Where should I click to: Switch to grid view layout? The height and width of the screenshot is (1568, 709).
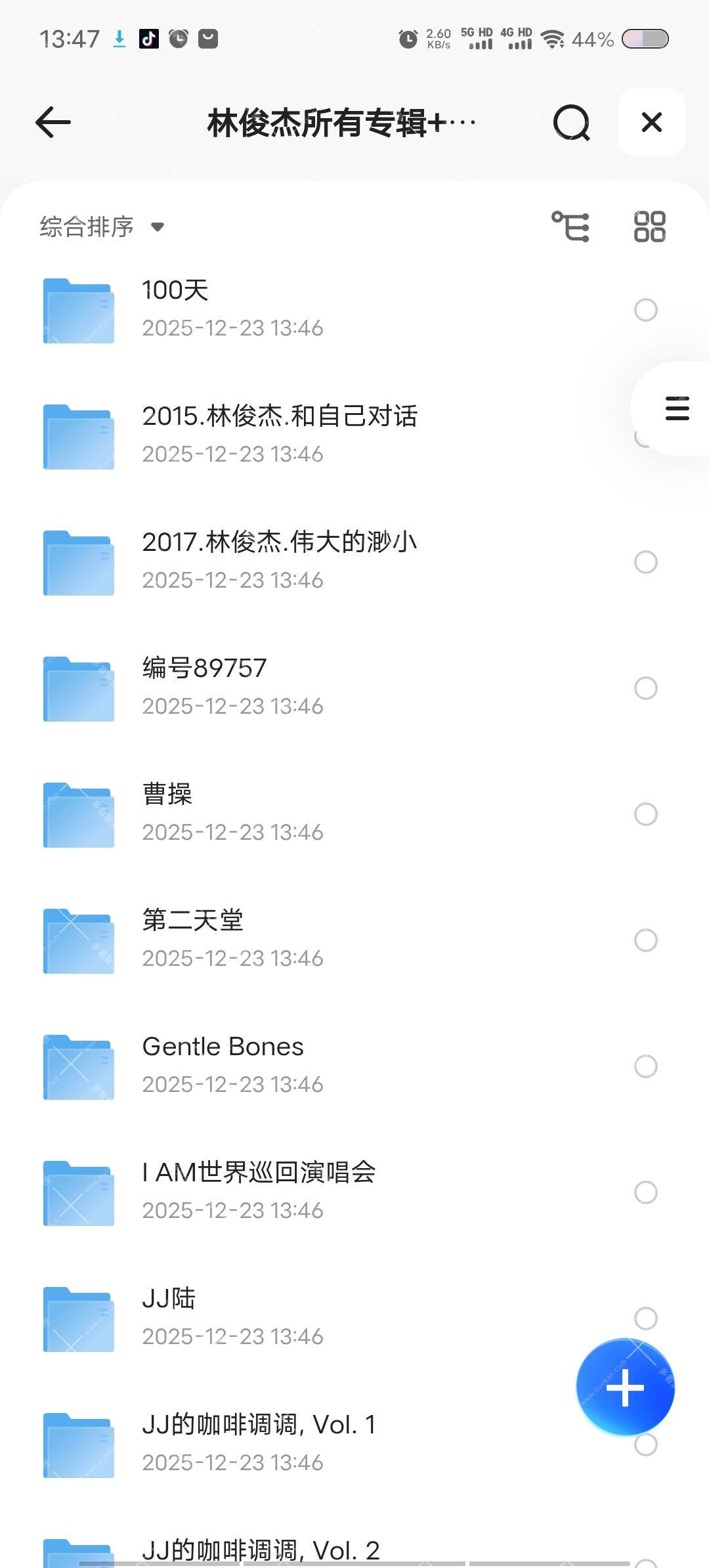click(649, 226)
